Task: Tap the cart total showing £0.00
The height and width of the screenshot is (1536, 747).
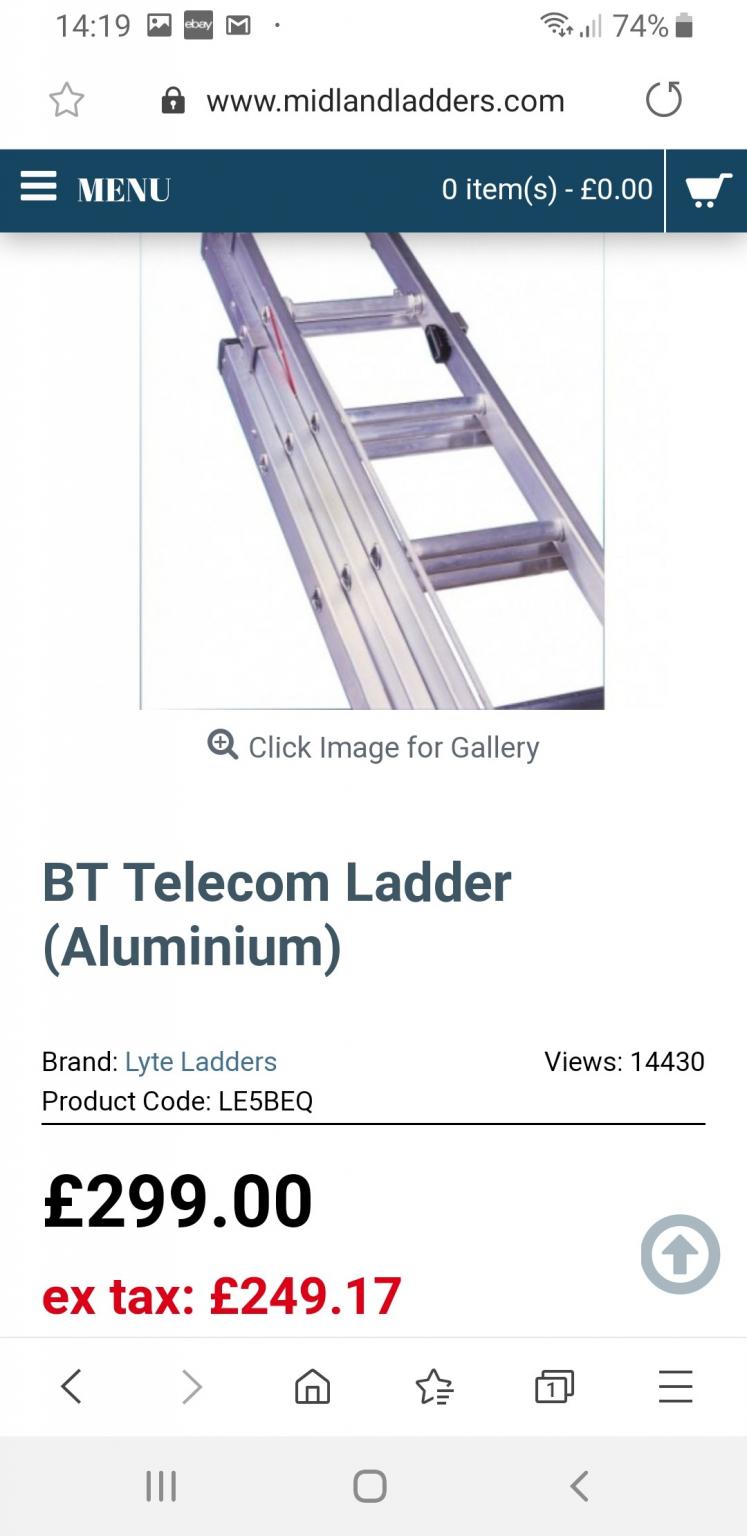Action: (x=547, y=188)
